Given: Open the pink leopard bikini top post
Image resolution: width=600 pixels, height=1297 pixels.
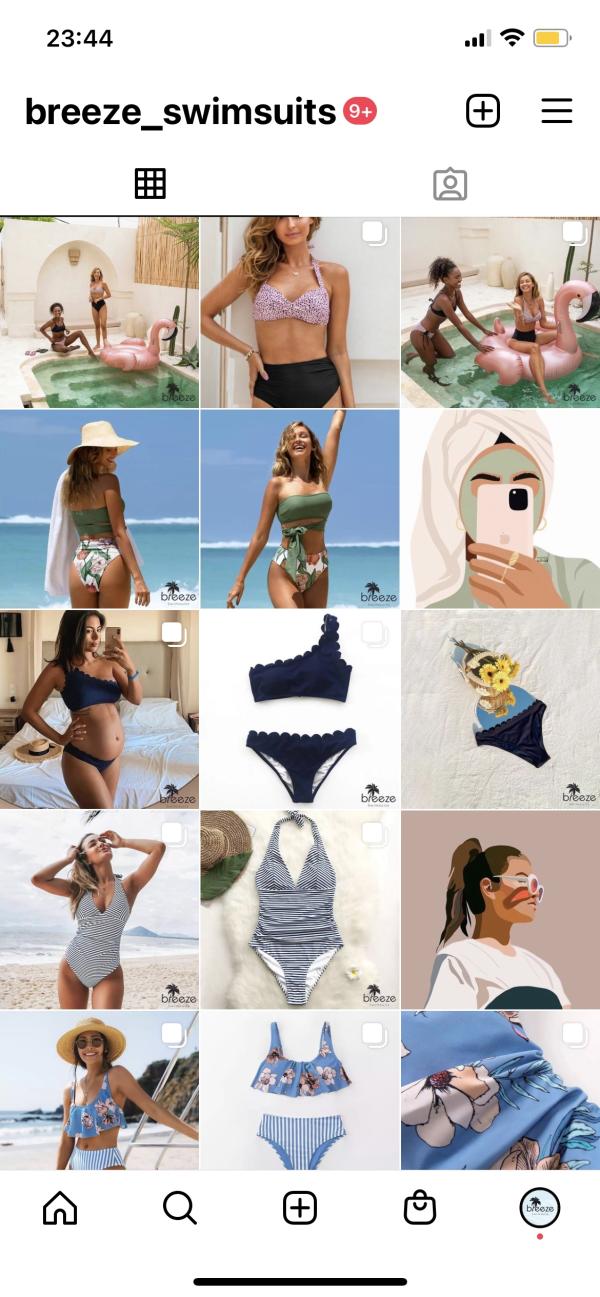Looking at the screenshot, I should pos(300,312).
